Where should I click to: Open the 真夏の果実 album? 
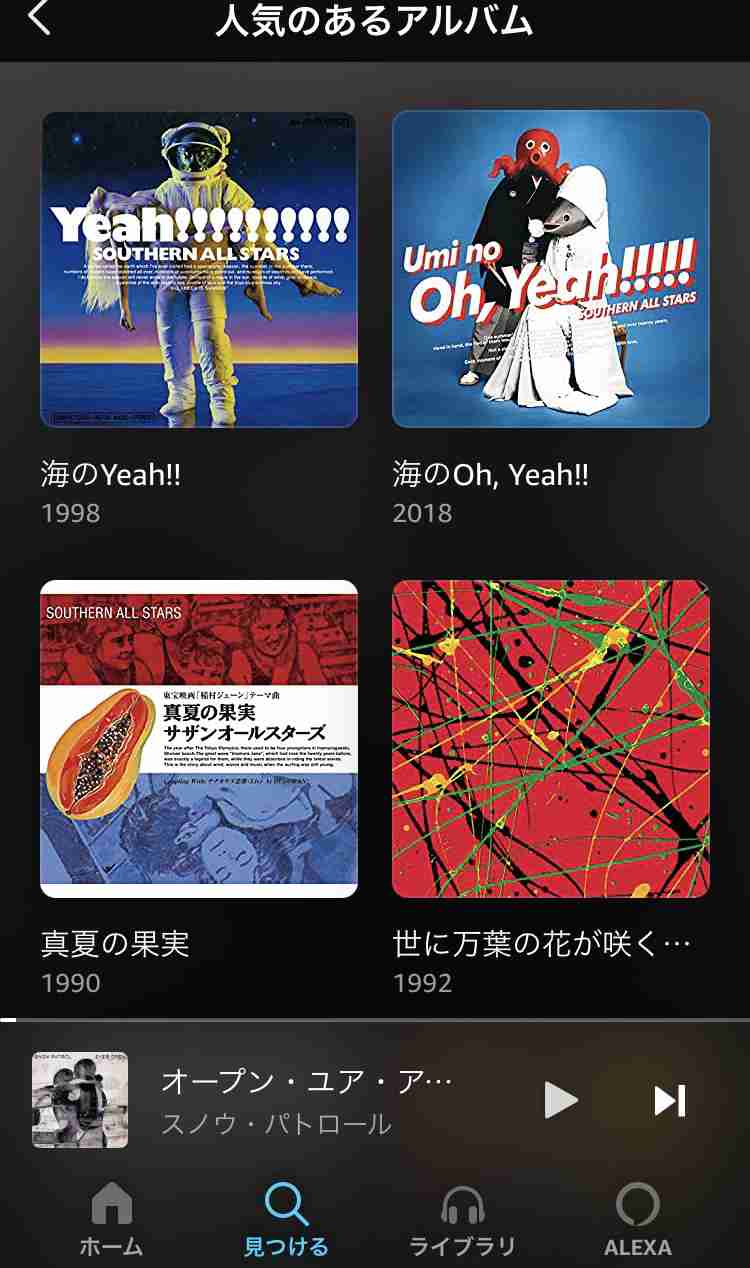(199, 739)
